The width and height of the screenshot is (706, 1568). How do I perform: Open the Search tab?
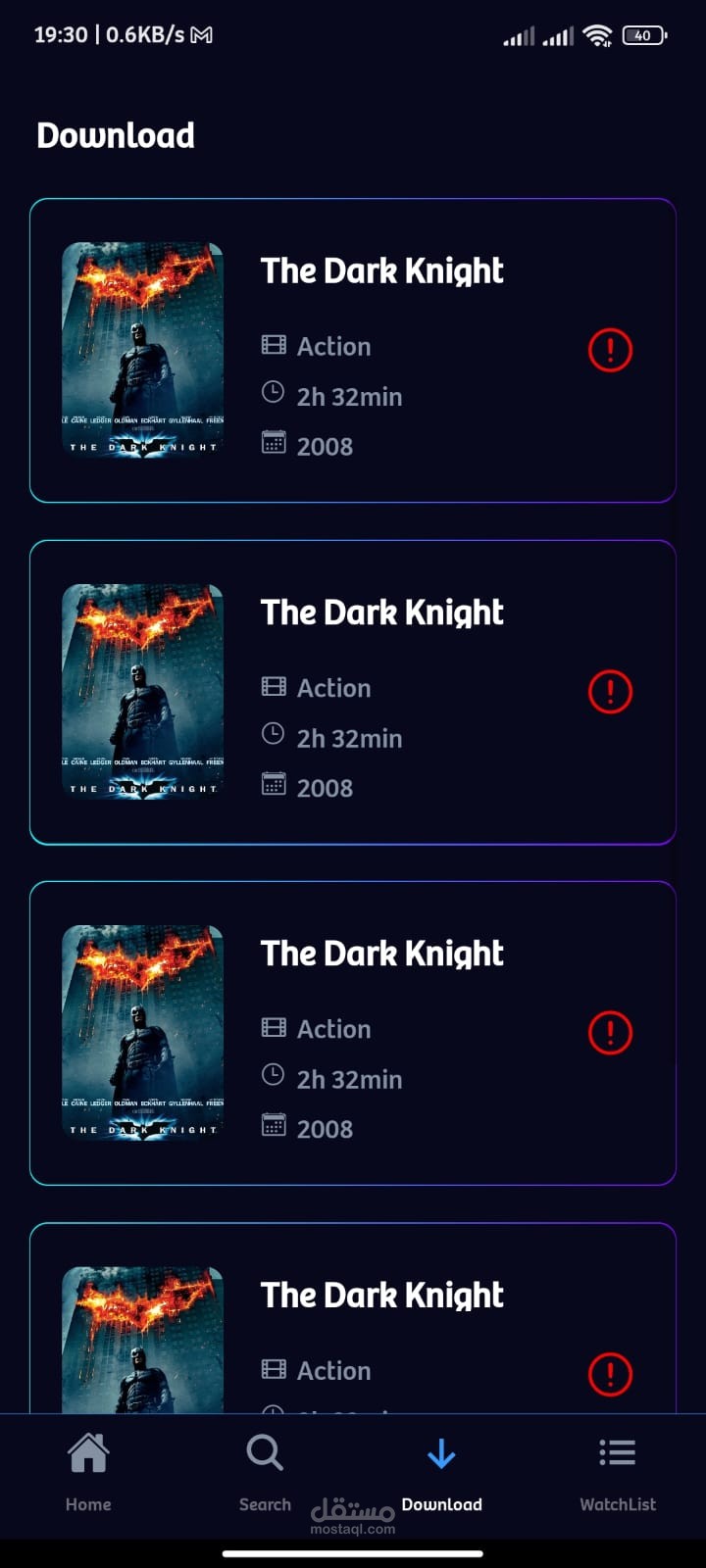[265, 1472]
